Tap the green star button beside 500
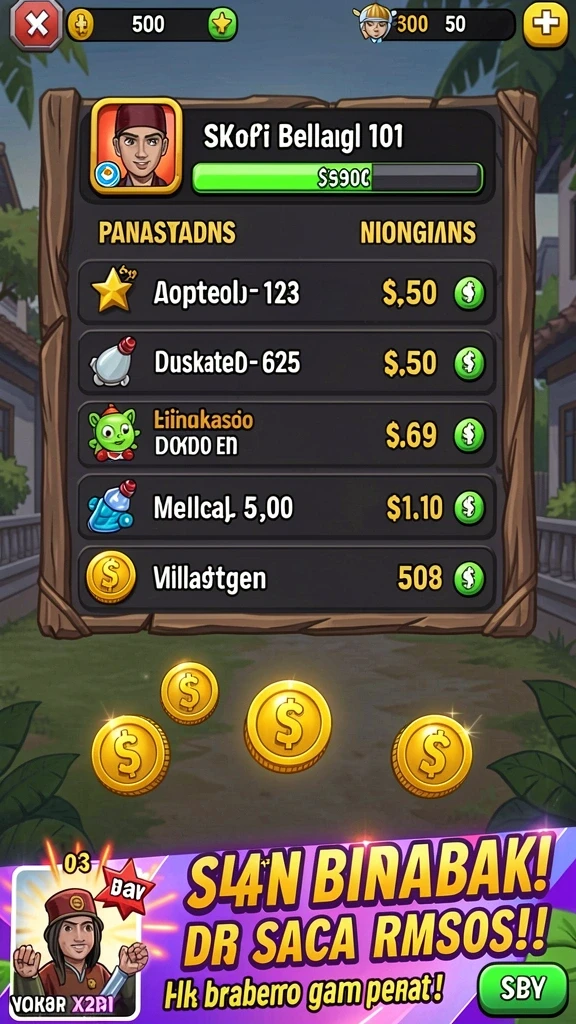This screenshot has width=576, height=1024. [222, 25]
